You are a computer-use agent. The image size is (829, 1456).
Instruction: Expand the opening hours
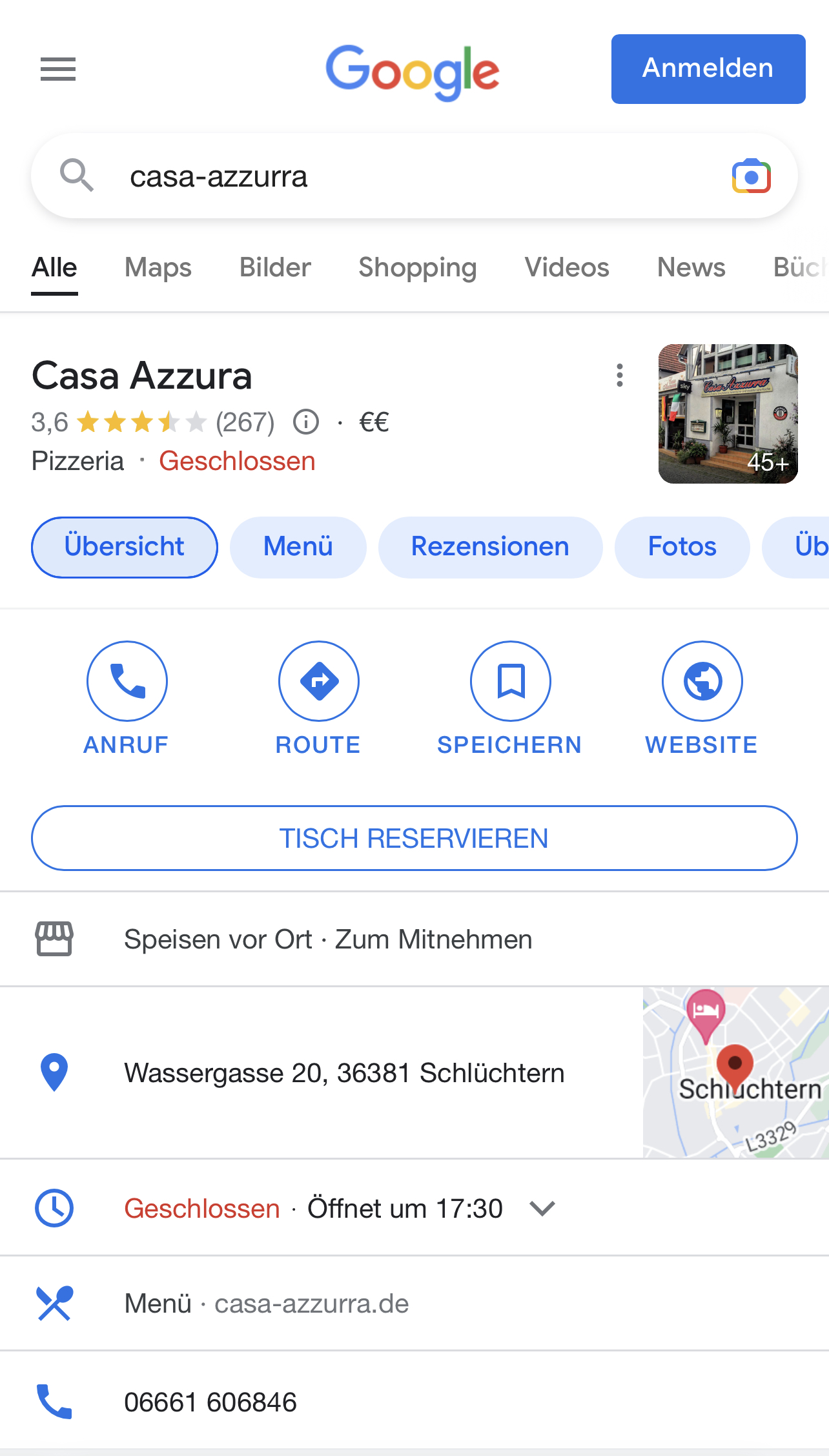542,1208
